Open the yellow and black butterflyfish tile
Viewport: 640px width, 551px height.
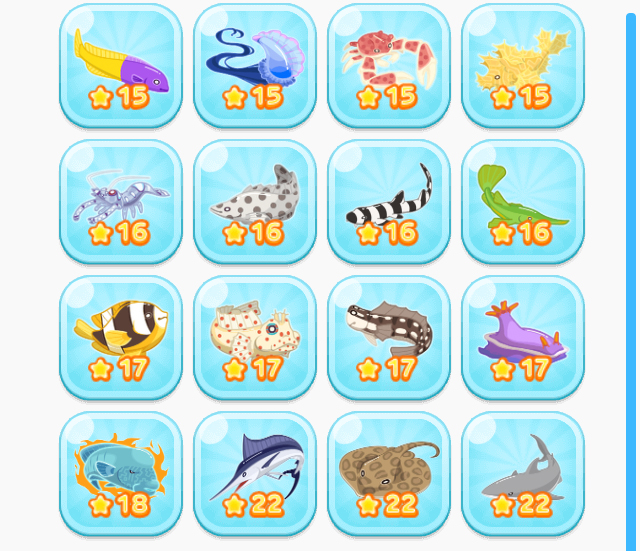[120, 337]
